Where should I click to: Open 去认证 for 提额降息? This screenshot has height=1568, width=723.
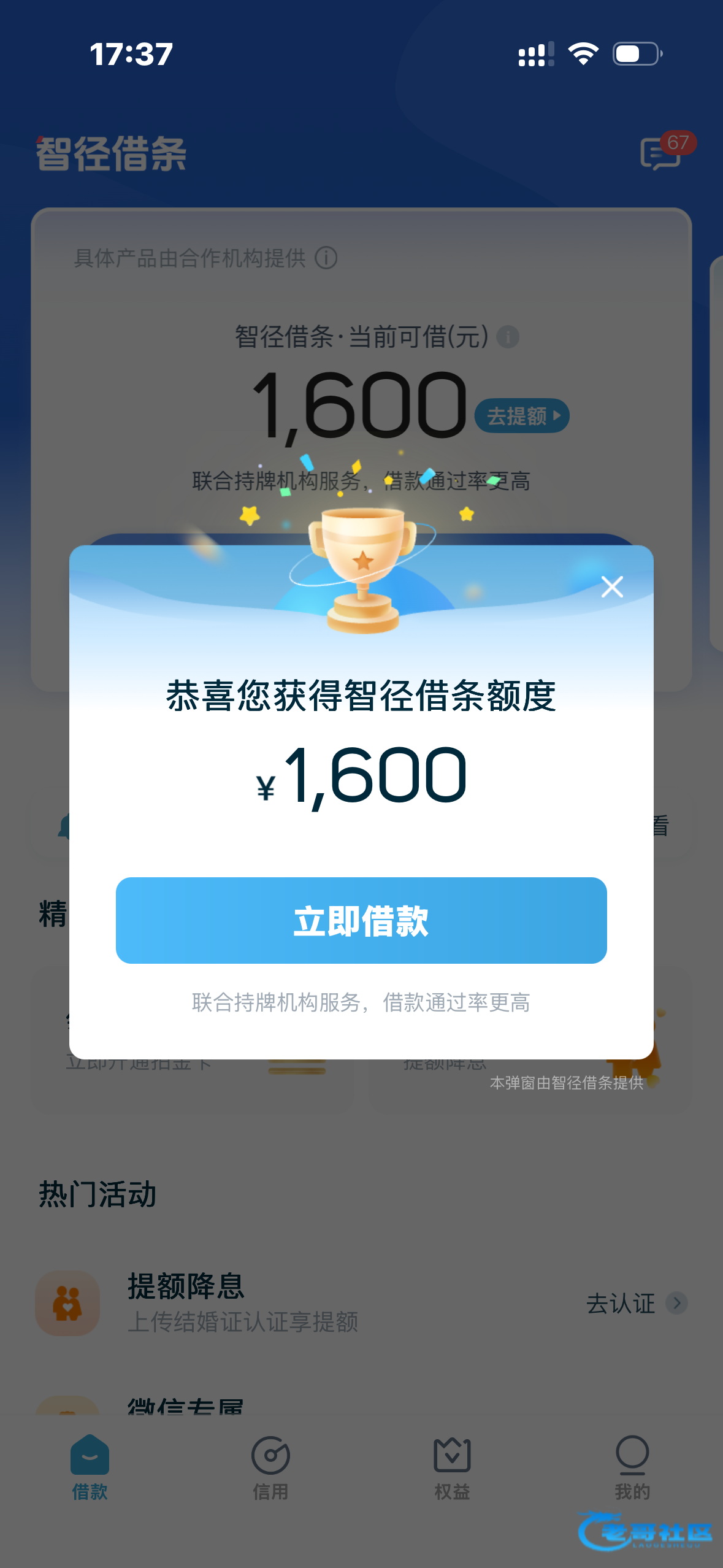(x=635, y=1303)
